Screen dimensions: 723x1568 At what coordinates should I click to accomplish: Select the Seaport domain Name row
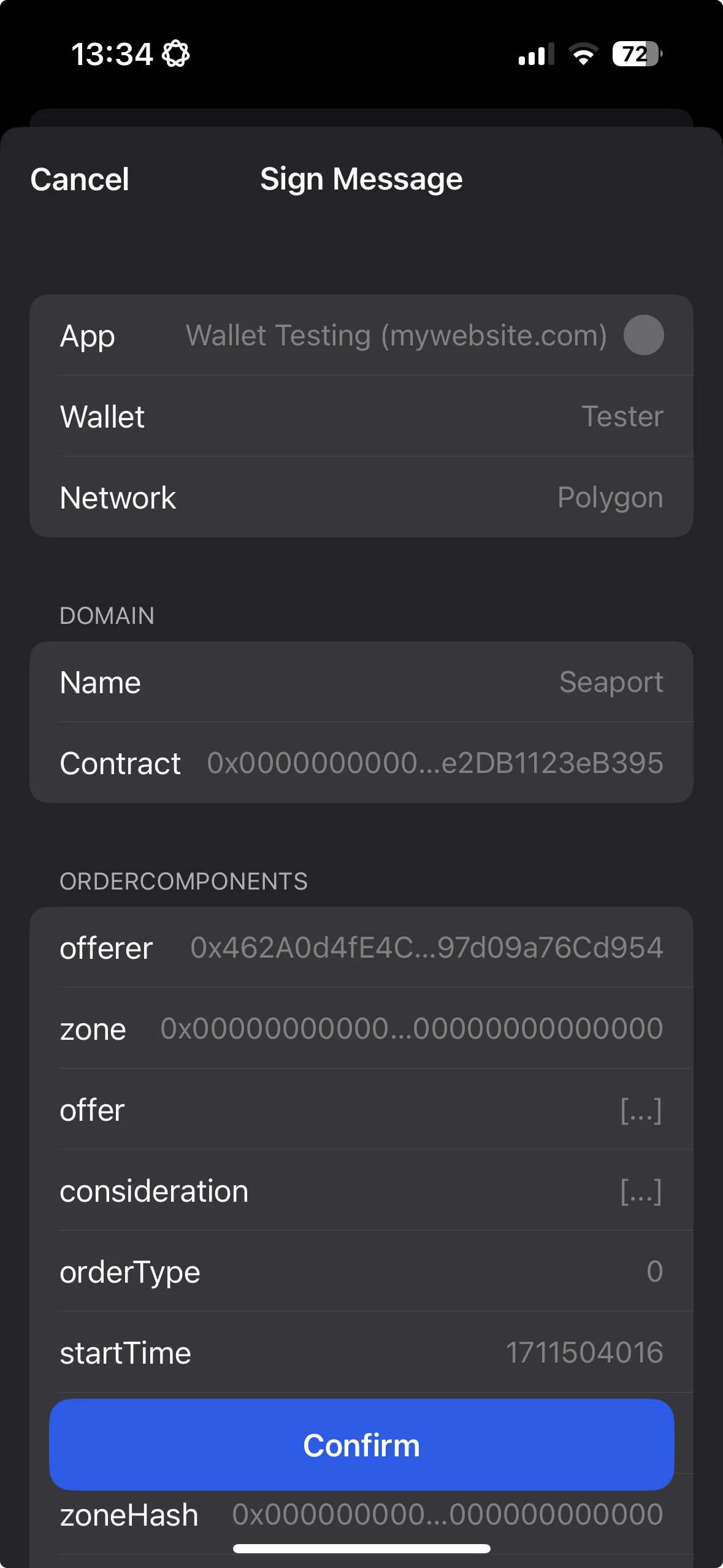pyautogui.click(x=361, y=682)
